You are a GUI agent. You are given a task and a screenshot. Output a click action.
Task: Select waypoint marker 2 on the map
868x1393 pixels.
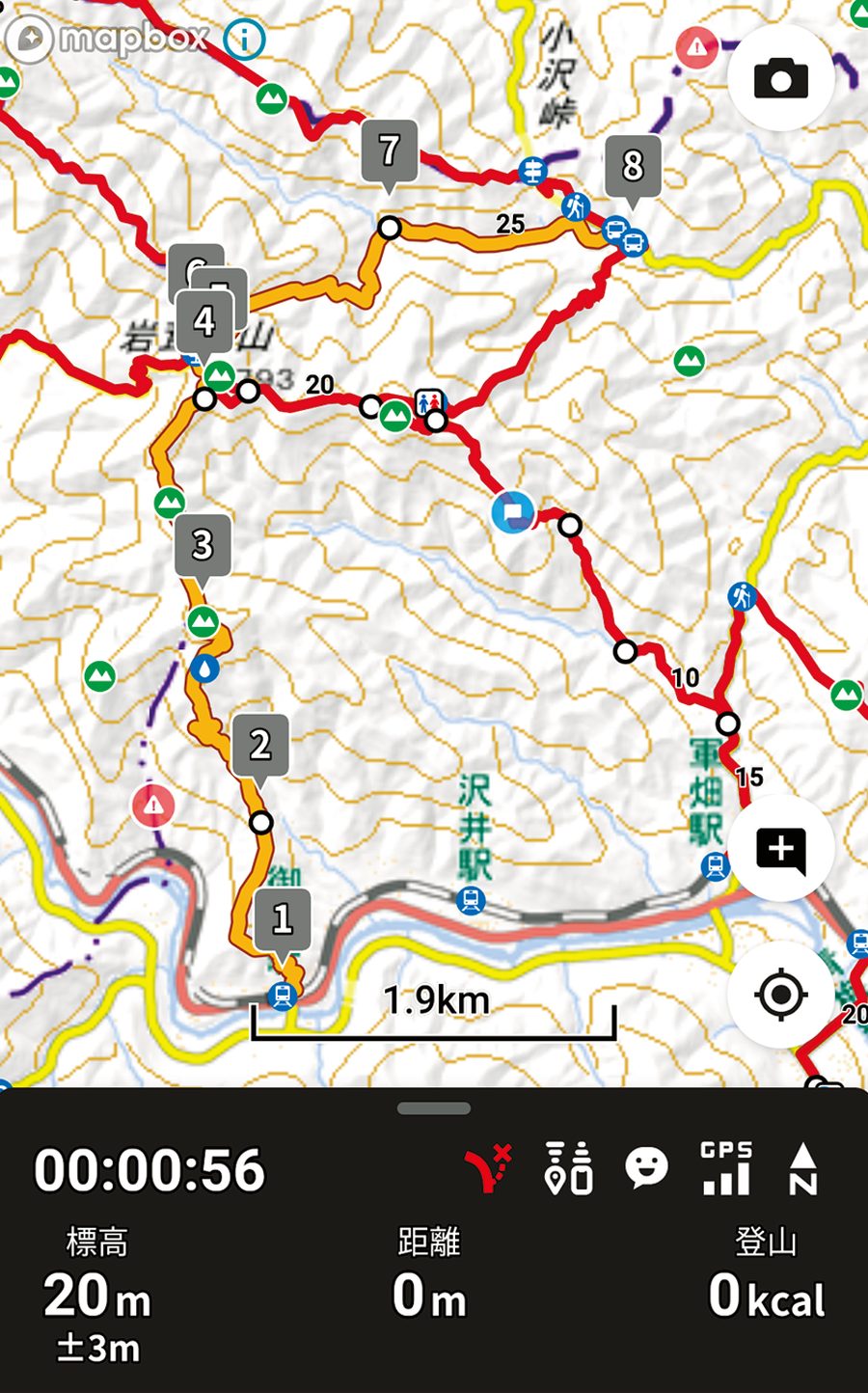pos(260,746)
